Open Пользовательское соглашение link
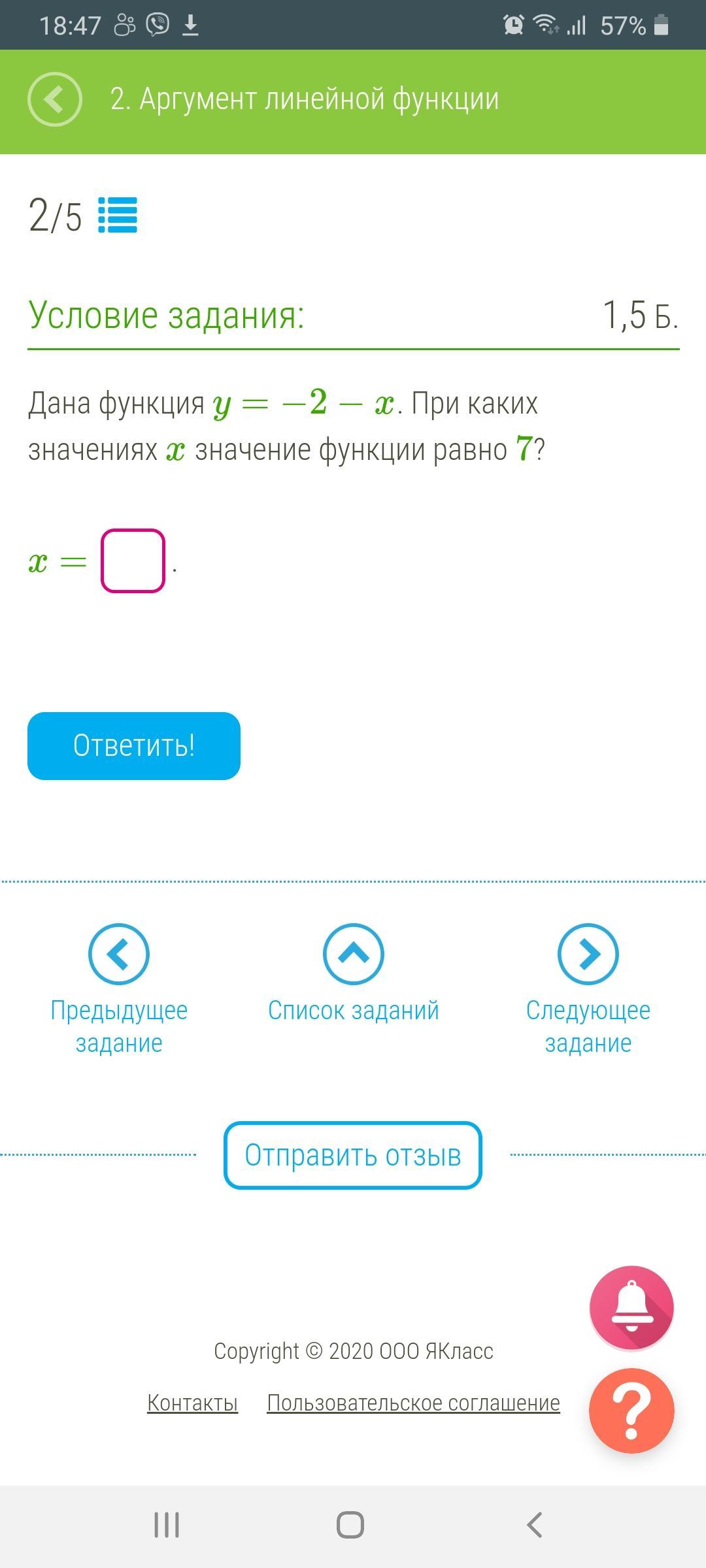706x1568 pixels. coord(413,1402)
